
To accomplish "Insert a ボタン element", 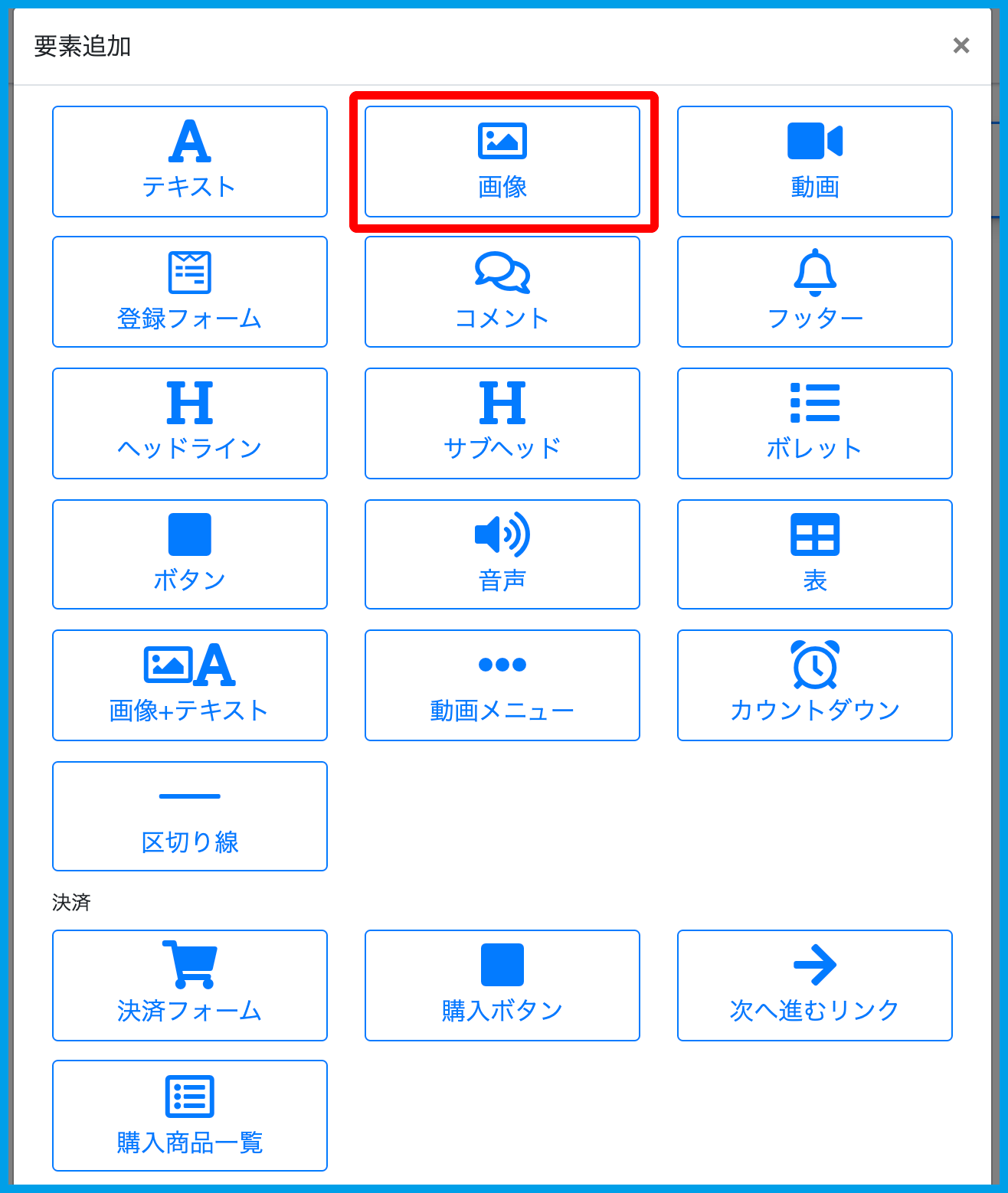I will [189, 554].
